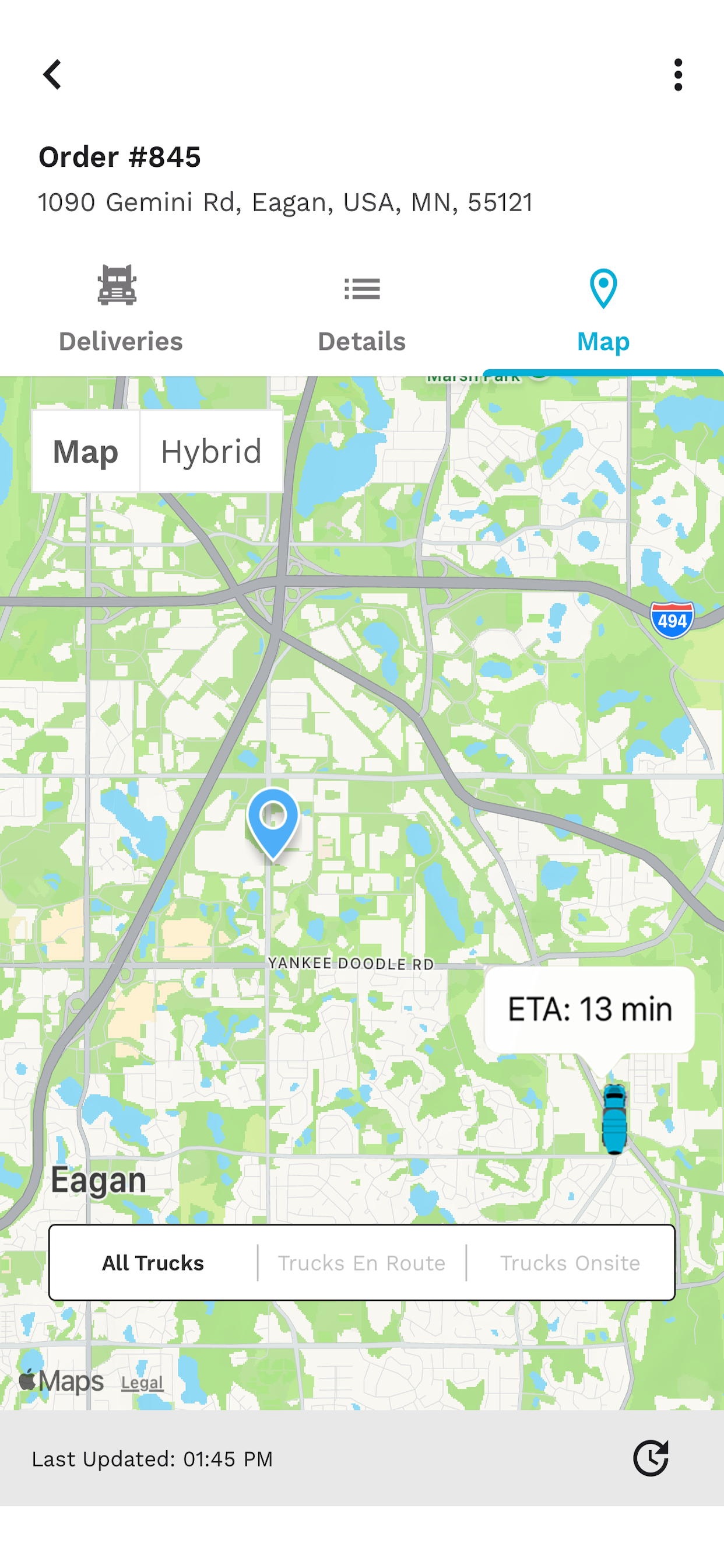Switch map view to Hybrid
Viewport: 724px width, 1568px height.
tap(211, 451)
